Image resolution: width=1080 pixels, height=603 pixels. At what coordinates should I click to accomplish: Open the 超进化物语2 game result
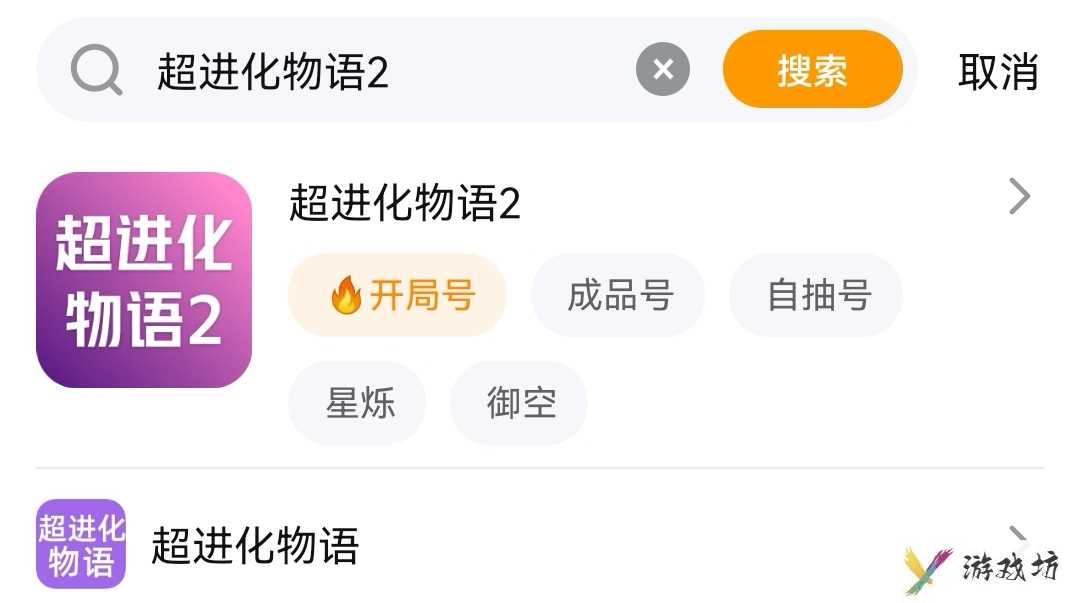pyautogui.click(x=405, y=204)
